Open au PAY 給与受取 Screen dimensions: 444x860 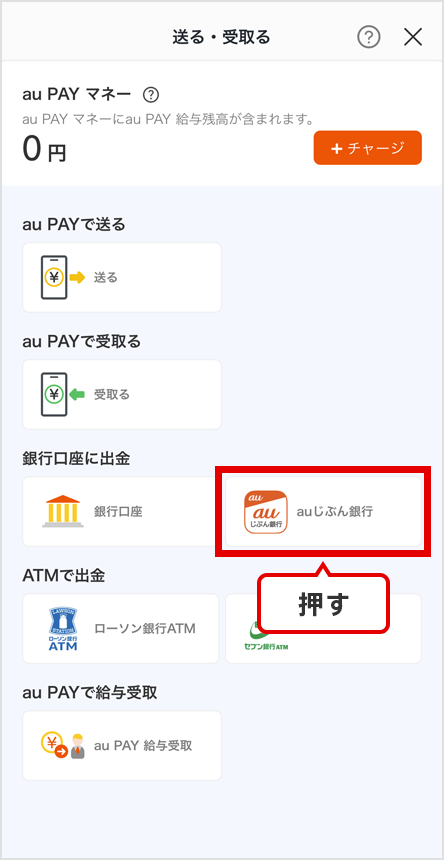click(122, 745)
